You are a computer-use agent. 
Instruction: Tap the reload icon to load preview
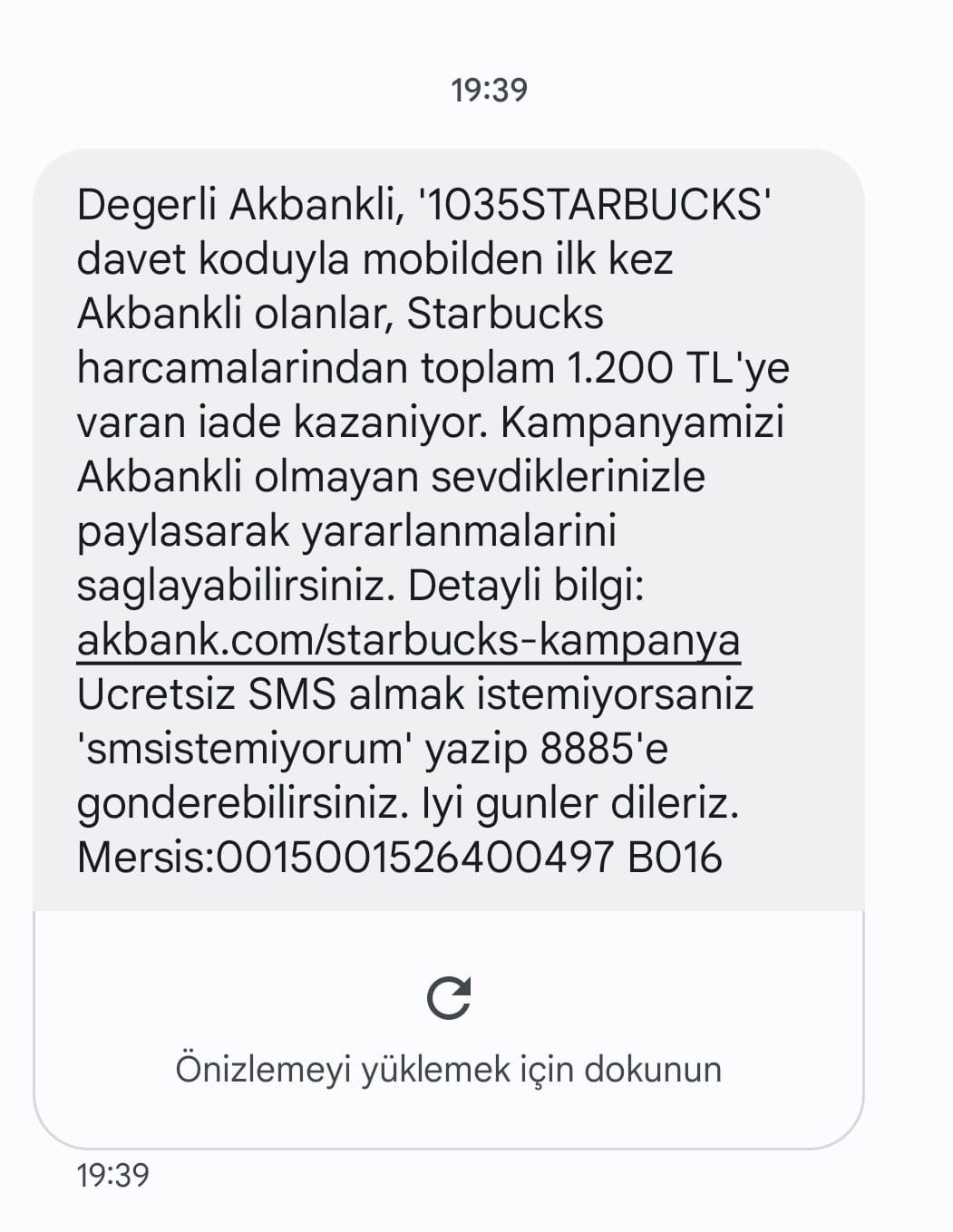pyautogui.click(x=449, y=998)
